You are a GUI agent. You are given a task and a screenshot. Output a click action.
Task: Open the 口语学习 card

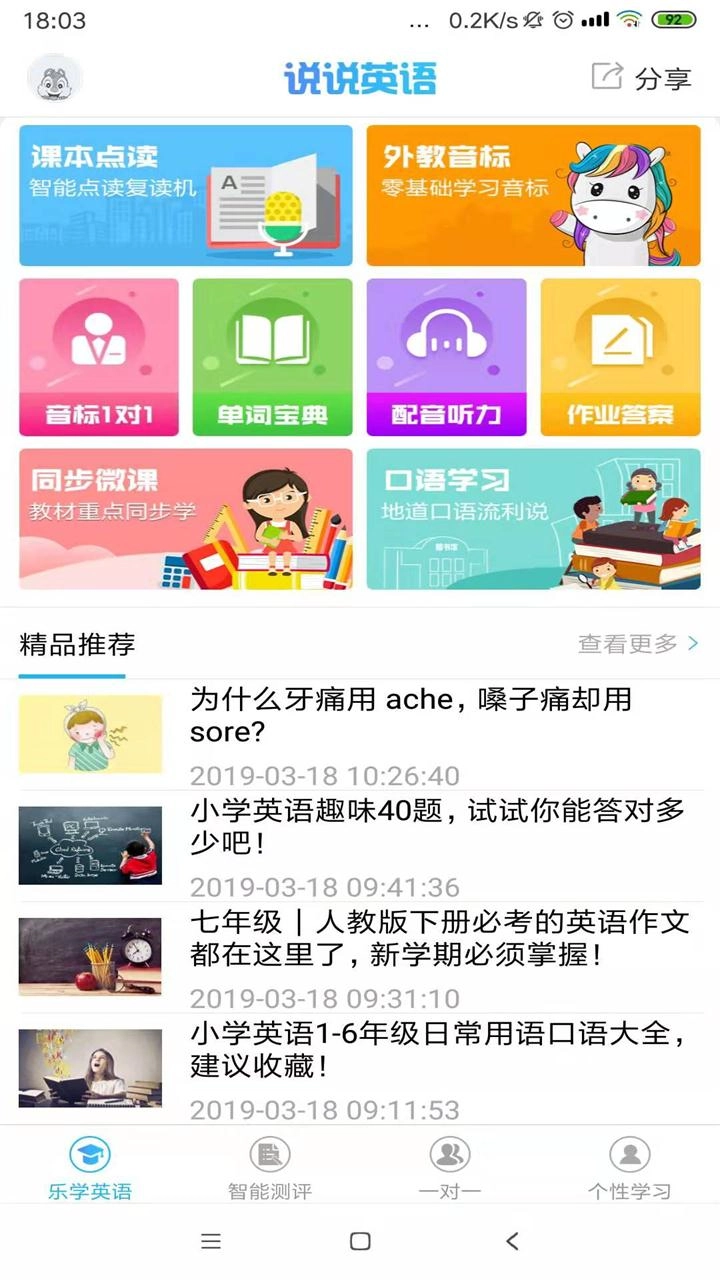(533, 519)
